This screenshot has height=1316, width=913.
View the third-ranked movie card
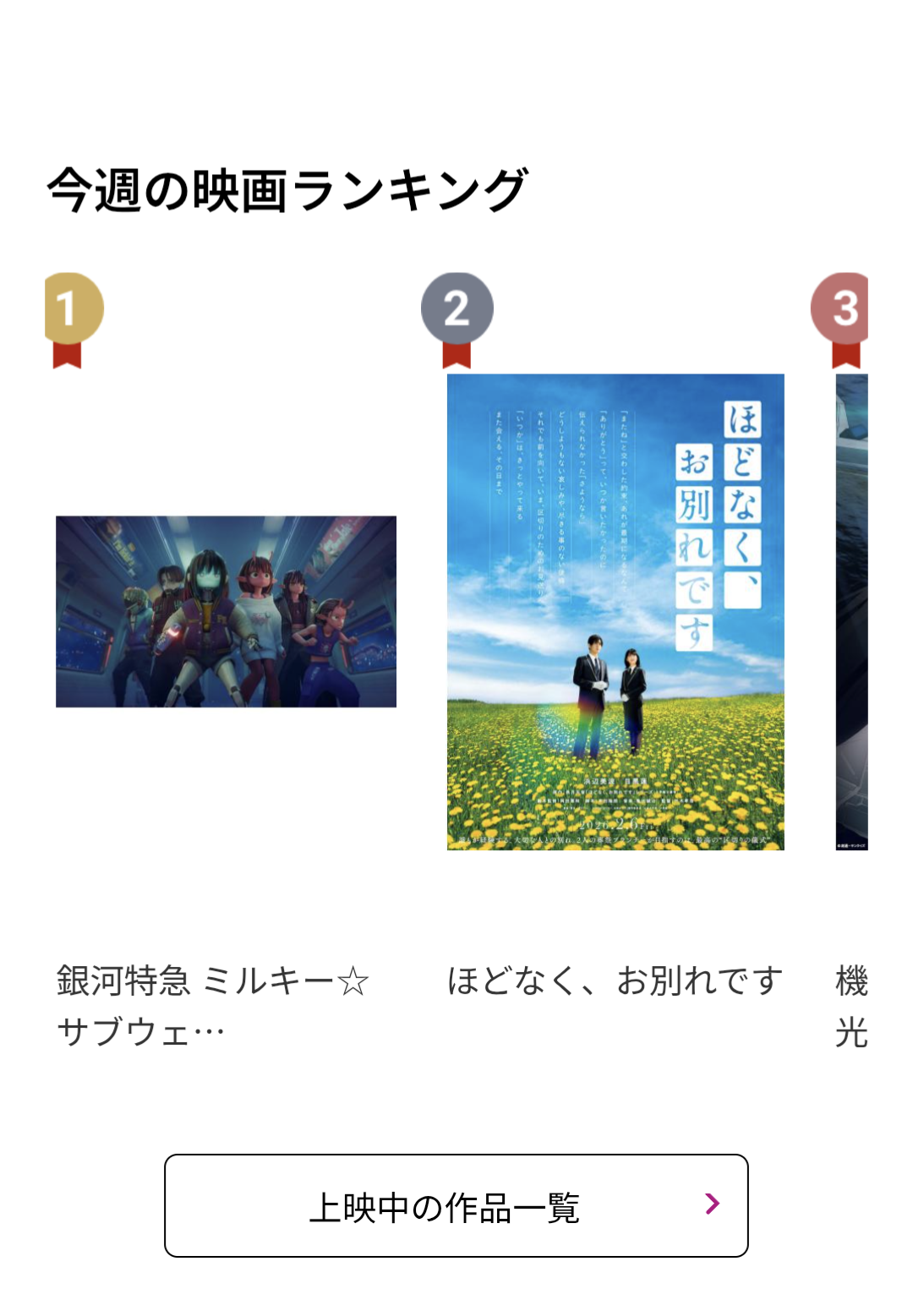tap(851, 611)
